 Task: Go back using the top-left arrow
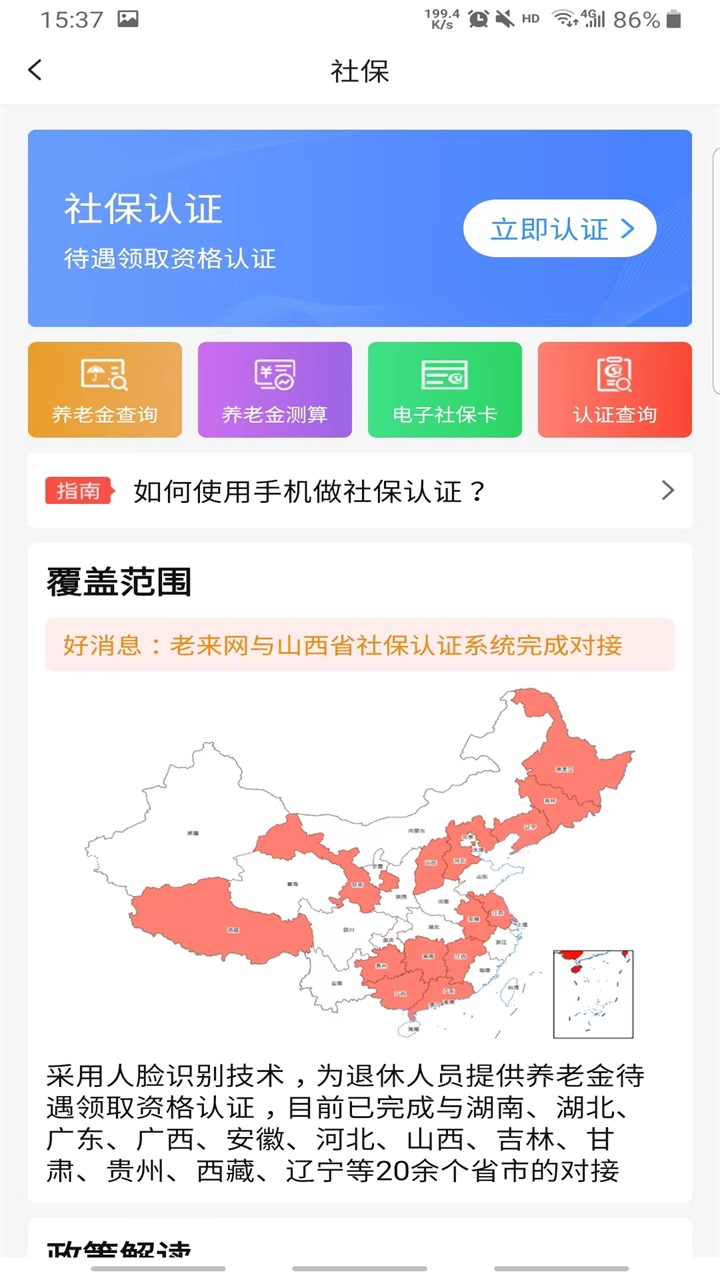(36, 70)
